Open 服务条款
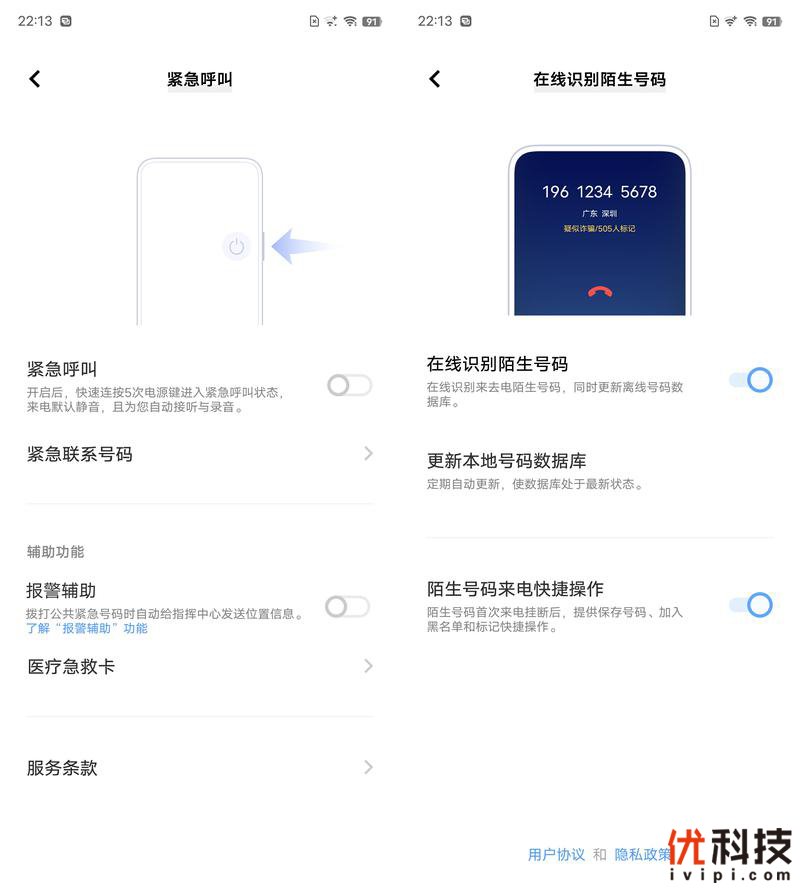 200,768
